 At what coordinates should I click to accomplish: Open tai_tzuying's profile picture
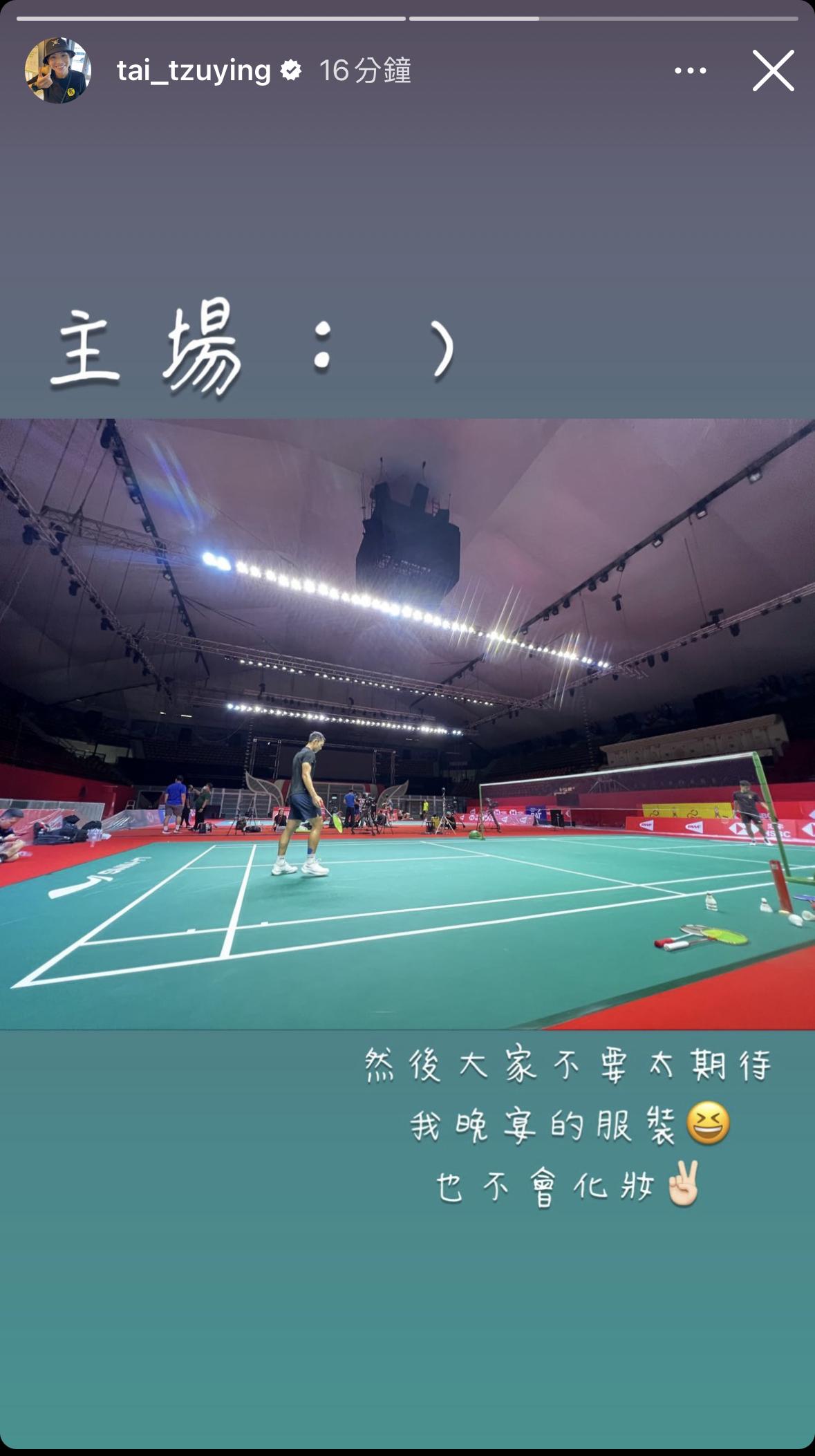click(58, 71)
